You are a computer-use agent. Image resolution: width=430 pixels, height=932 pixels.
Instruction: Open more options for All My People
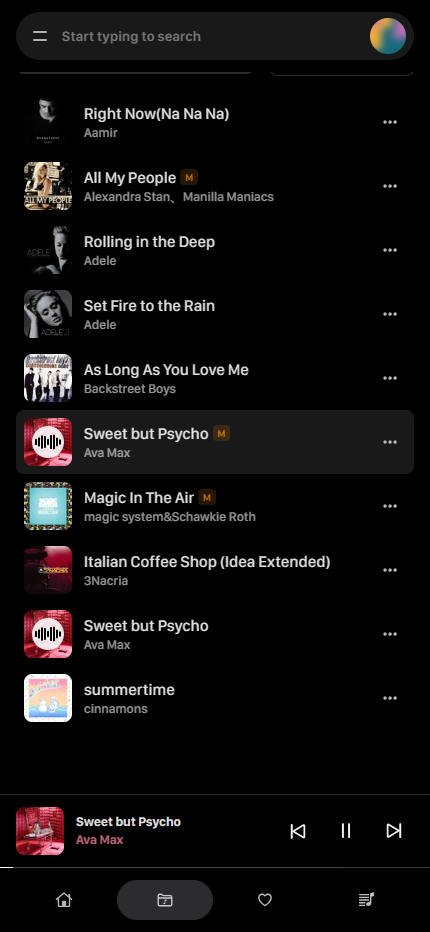coord(390,186)
